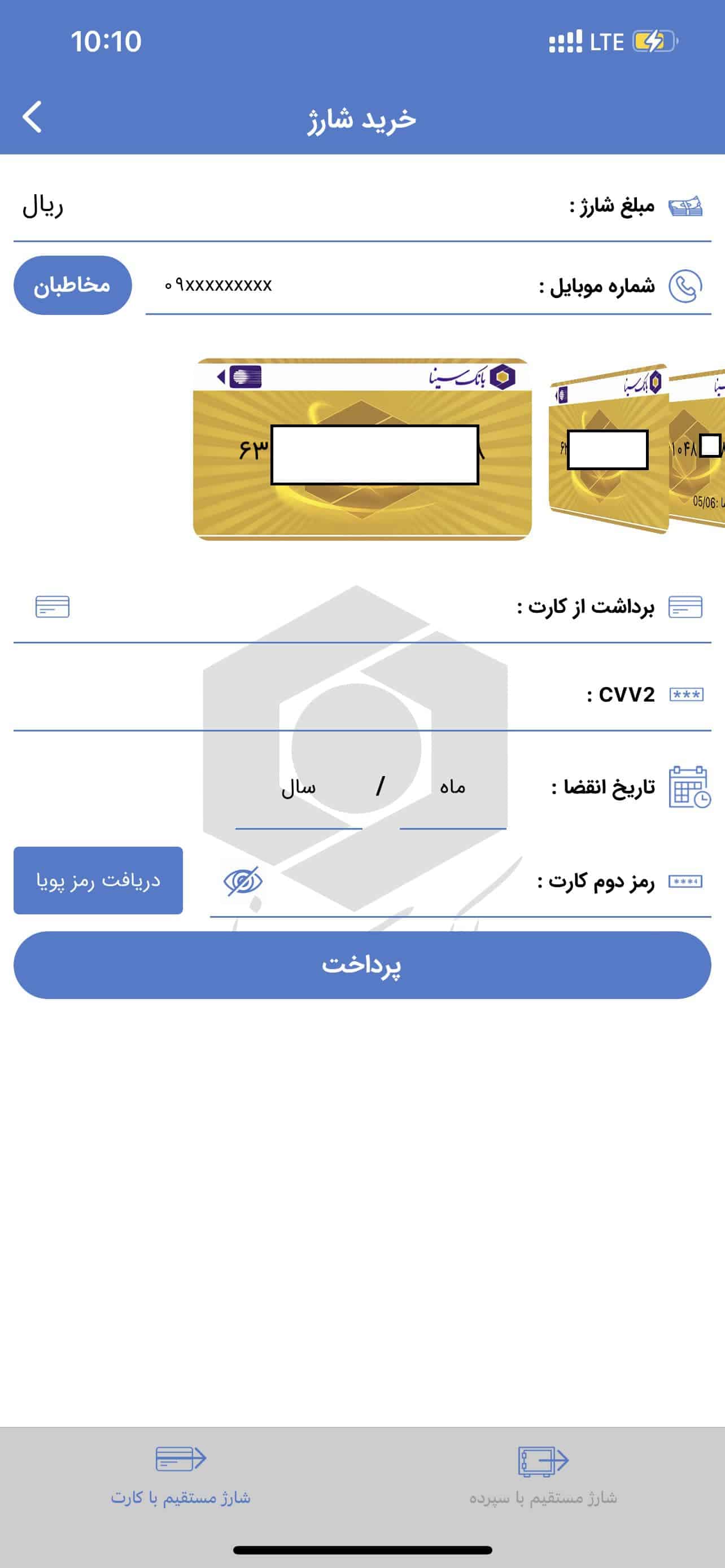Tap the پرداخت pay button

pyautogui.click(x=361, y=965)
